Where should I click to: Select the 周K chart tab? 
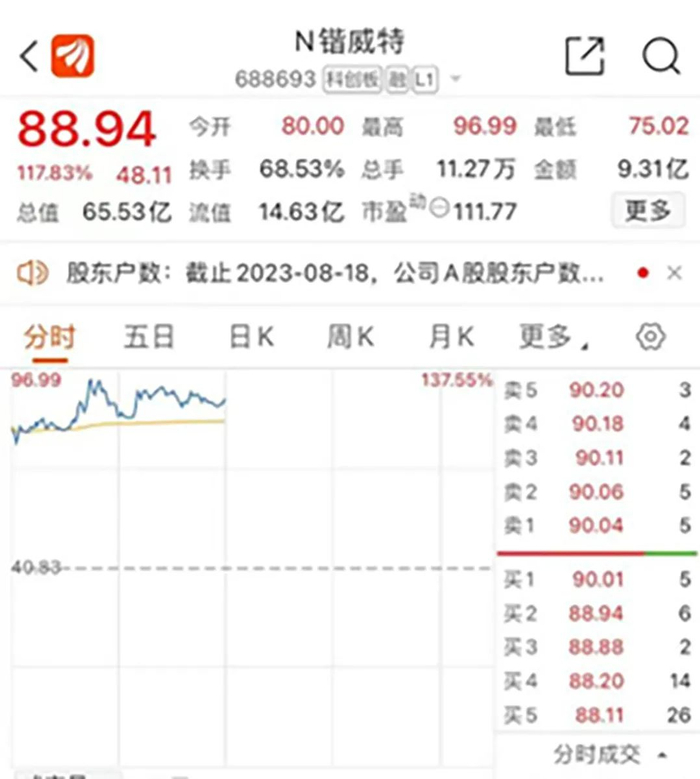[350, 337]
